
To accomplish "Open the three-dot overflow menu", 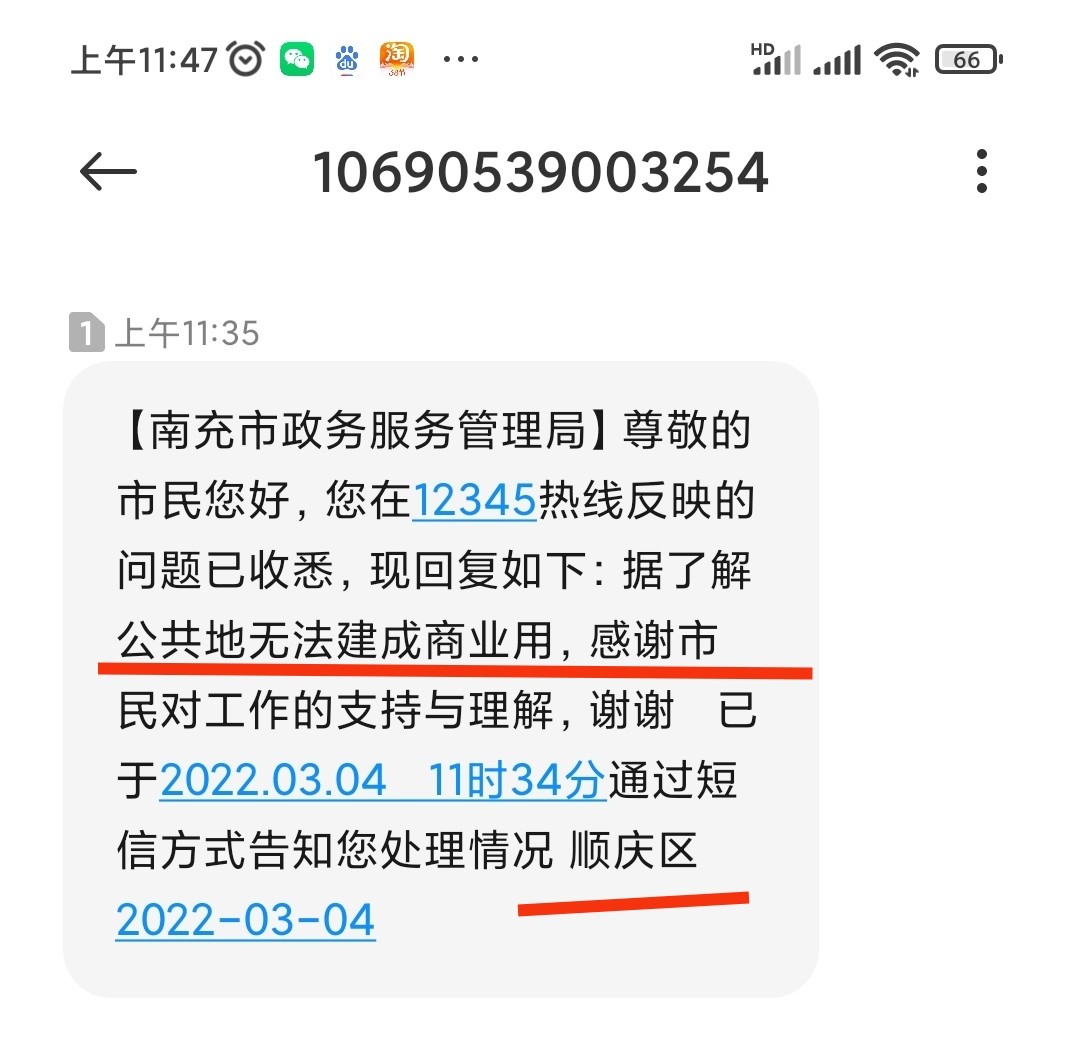I will (982, 172).
